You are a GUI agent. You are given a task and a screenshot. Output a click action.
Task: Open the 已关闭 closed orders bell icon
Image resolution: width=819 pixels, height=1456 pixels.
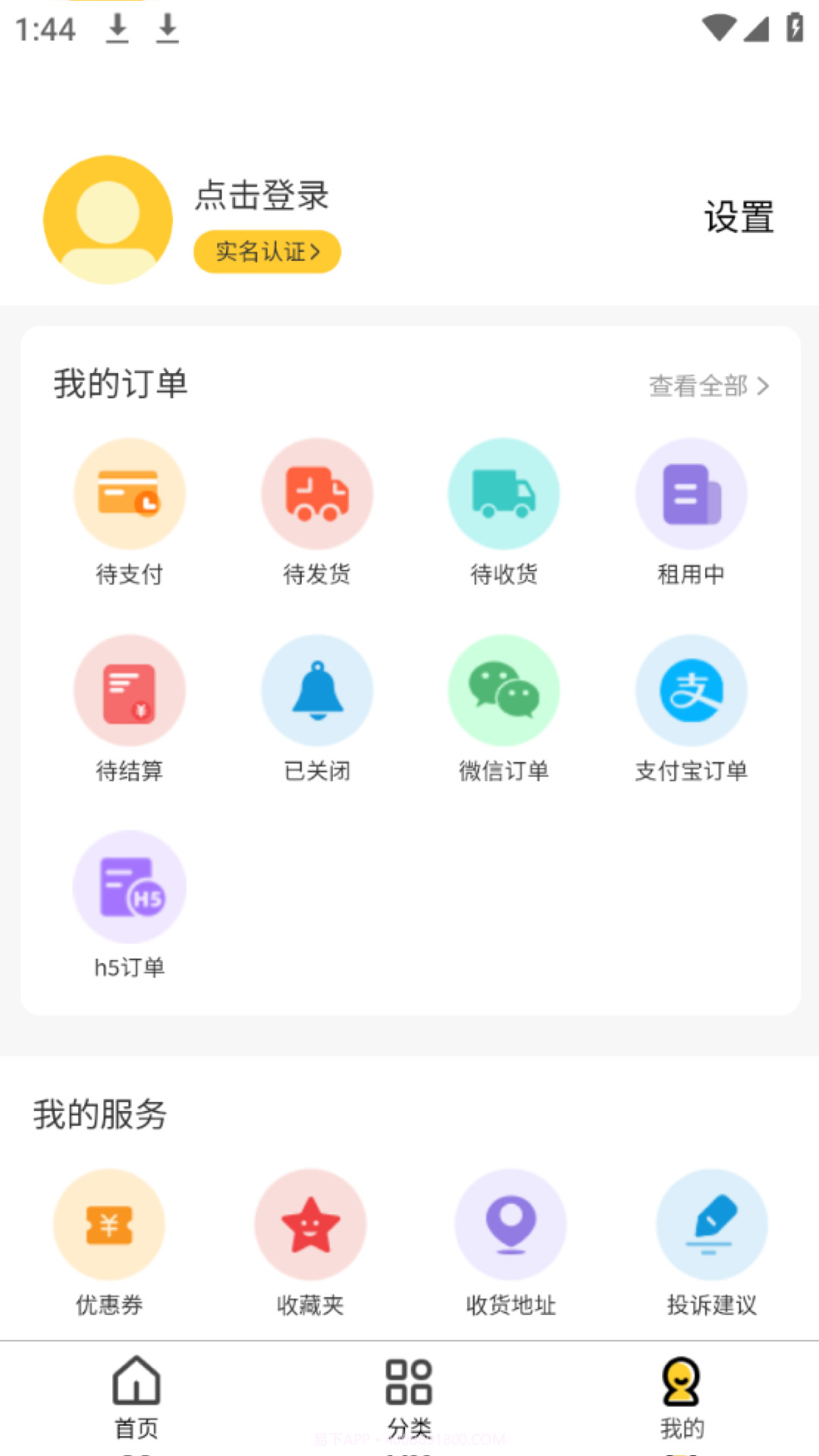pos(317,690)
